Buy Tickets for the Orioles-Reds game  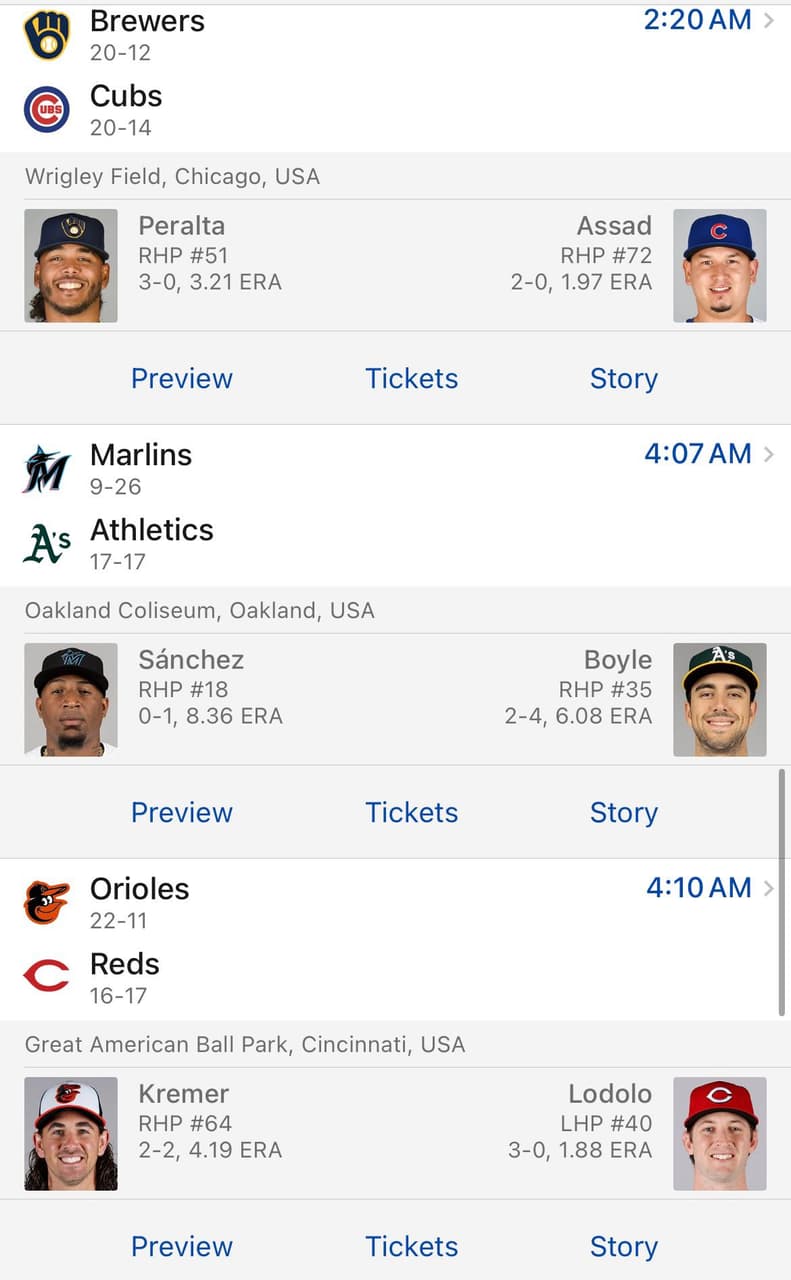click(411, 1247)
